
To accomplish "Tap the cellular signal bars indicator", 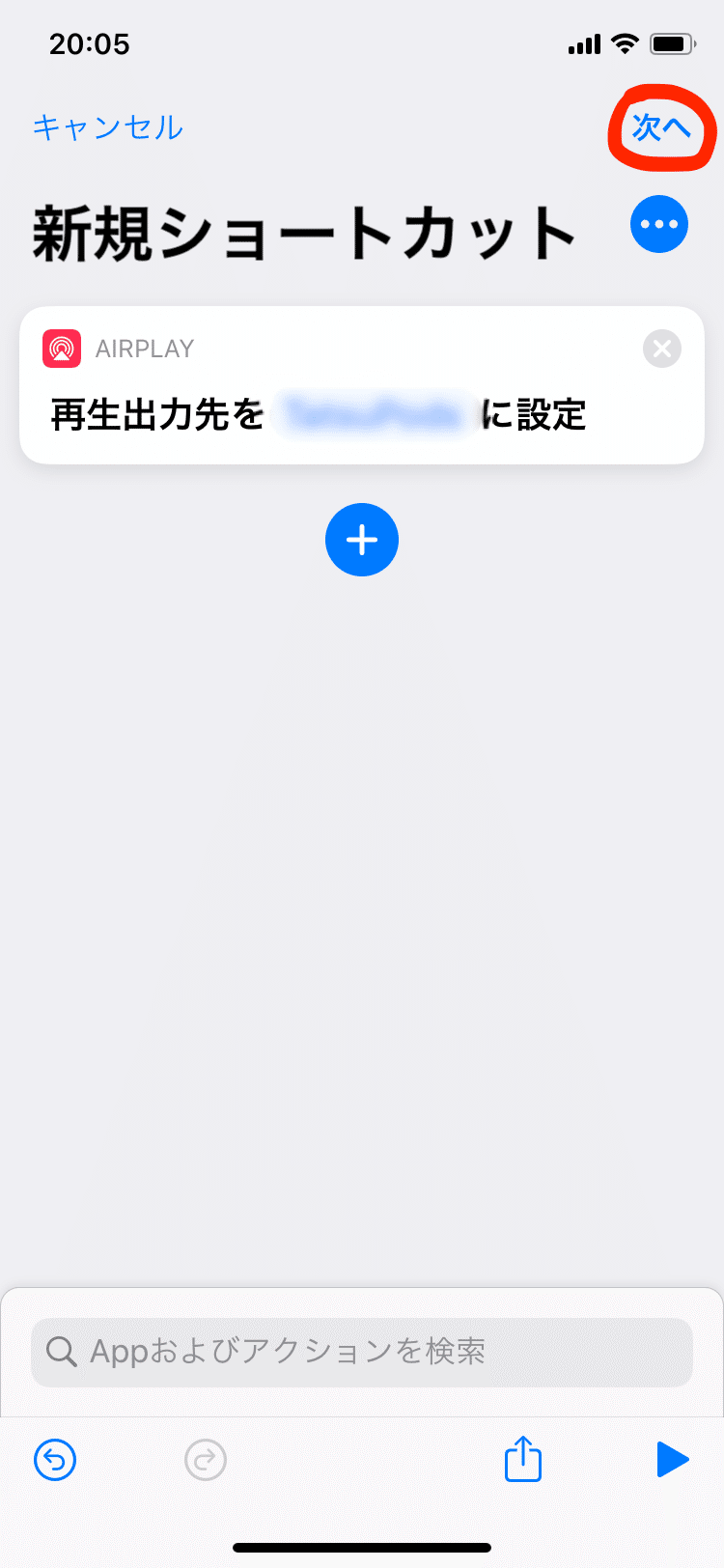I will pos(583,42).
